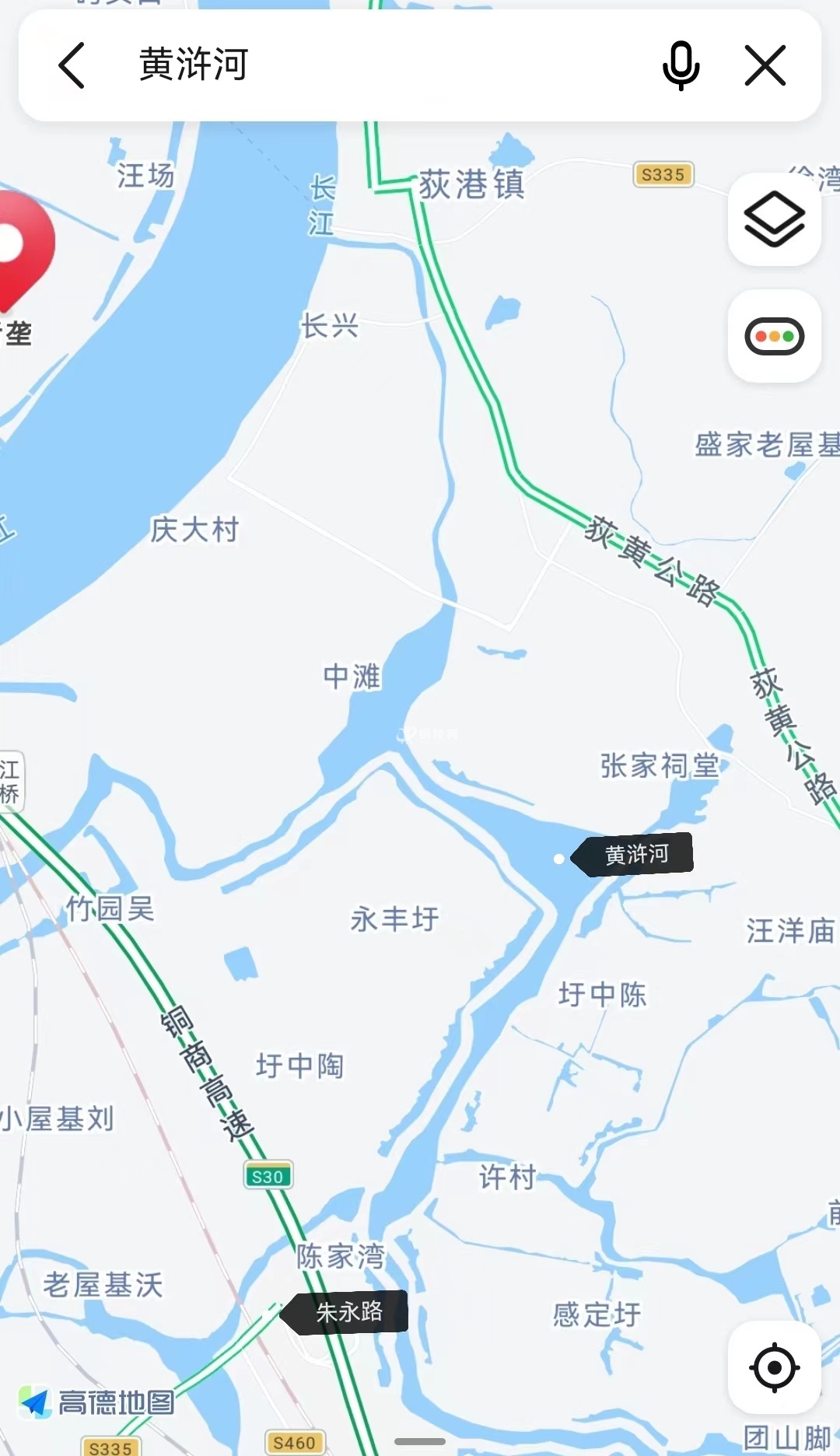
Task: Select the 黄浒河 map marker label
Action: [x=635, y=855]
